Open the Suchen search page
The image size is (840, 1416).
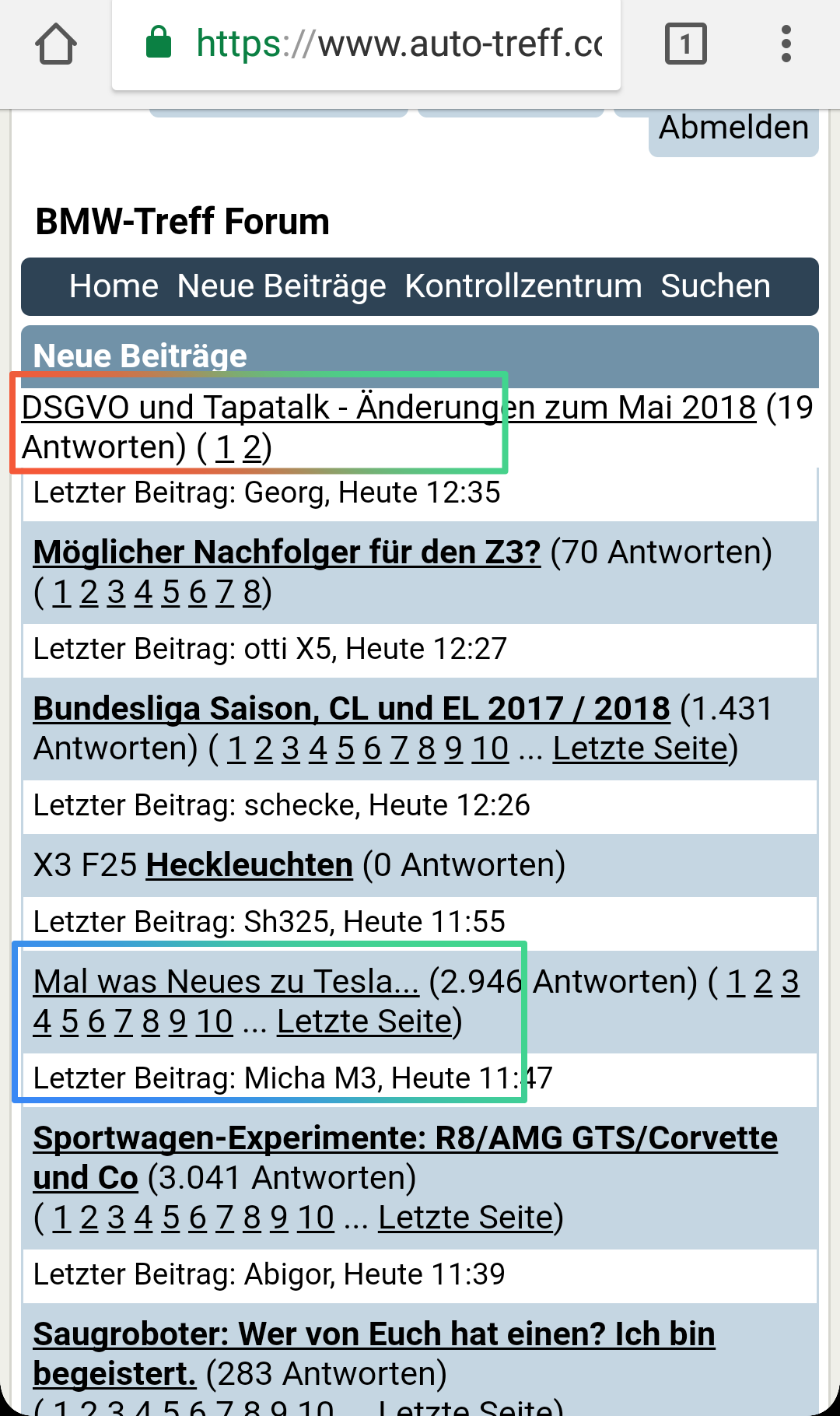tap(716, 286)
